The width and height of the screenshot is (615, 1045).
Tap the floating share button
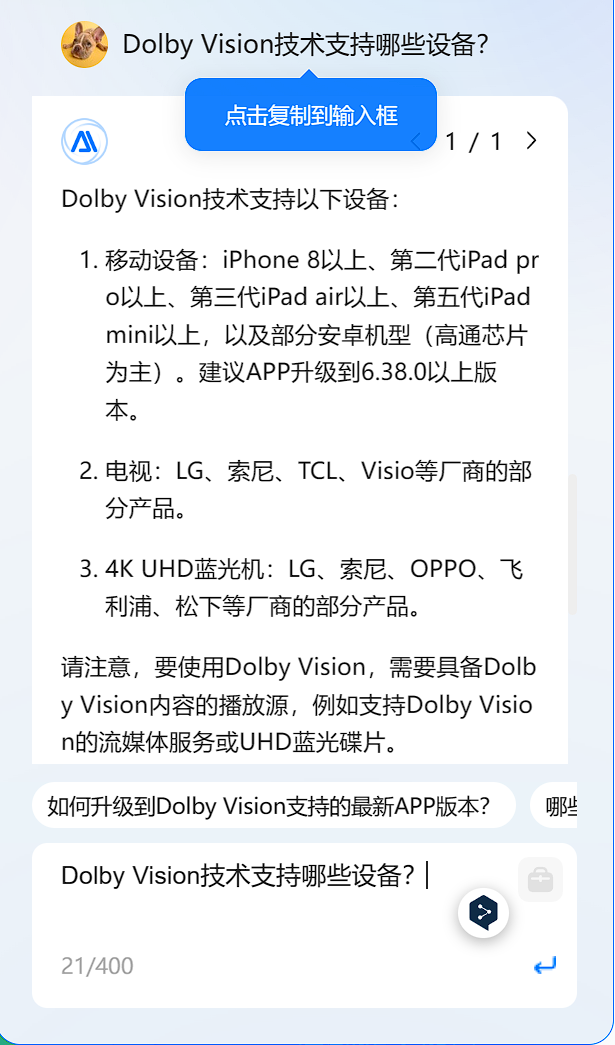tap(484, 912)
